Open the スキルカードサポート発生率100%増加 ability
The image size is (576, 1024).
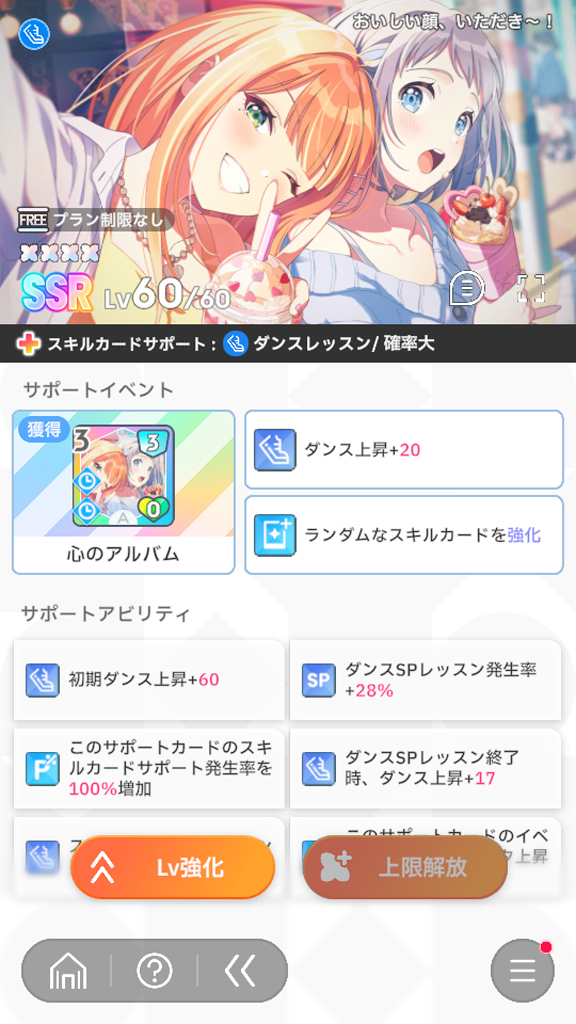point(149,769)
